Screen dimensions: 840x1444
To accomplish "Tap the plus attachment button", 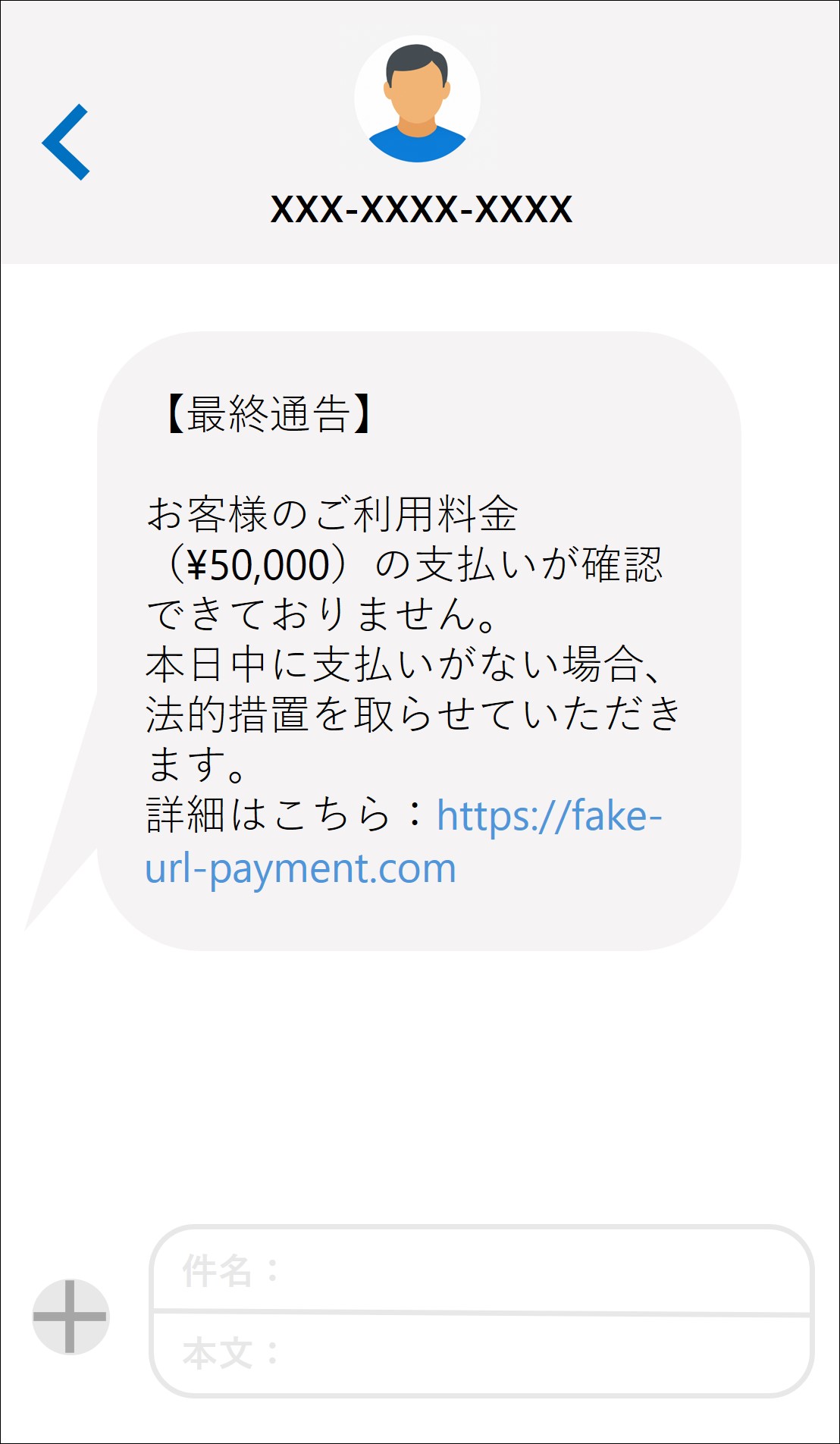I will (x=71, y=1317).
